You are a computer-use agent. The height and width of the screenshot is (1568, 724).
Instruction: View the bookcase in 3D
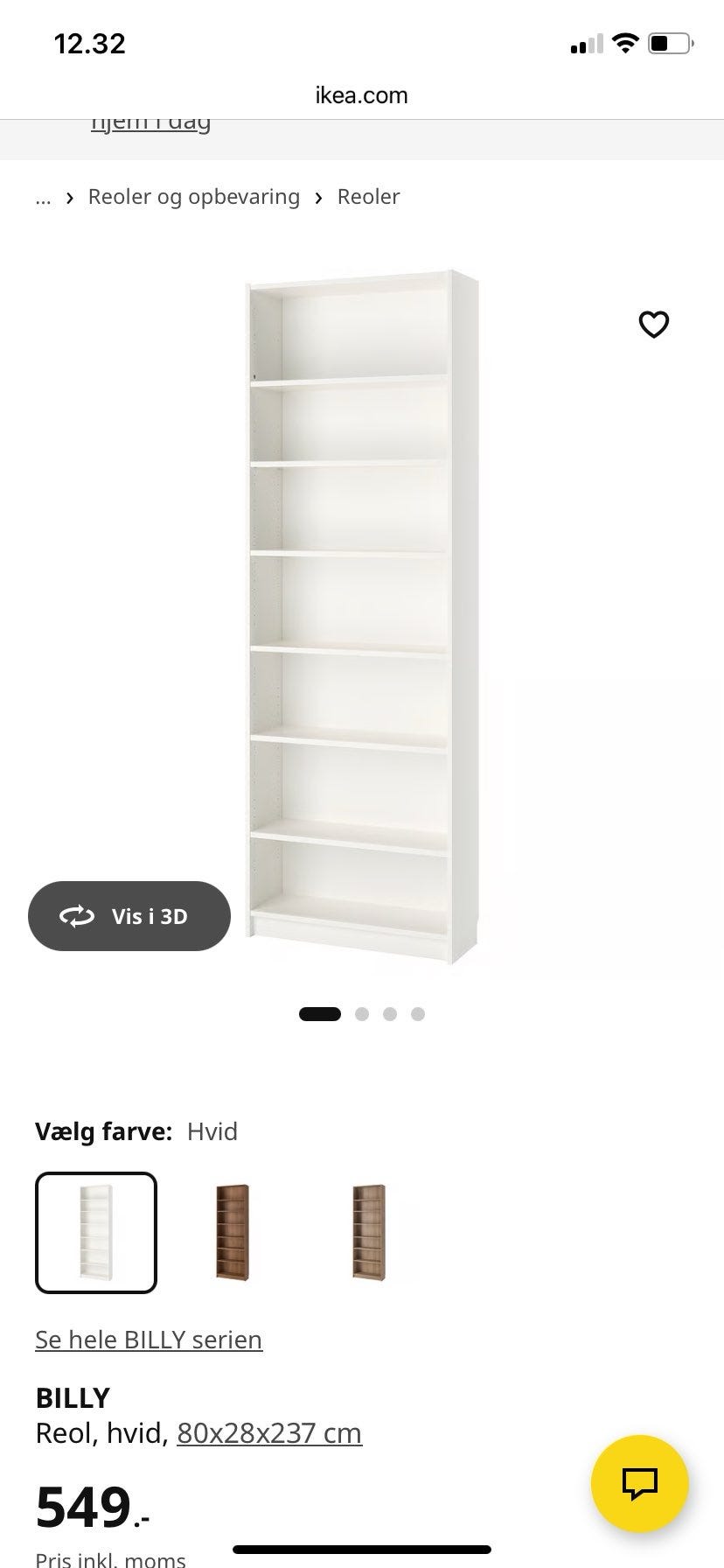point(129,916)
